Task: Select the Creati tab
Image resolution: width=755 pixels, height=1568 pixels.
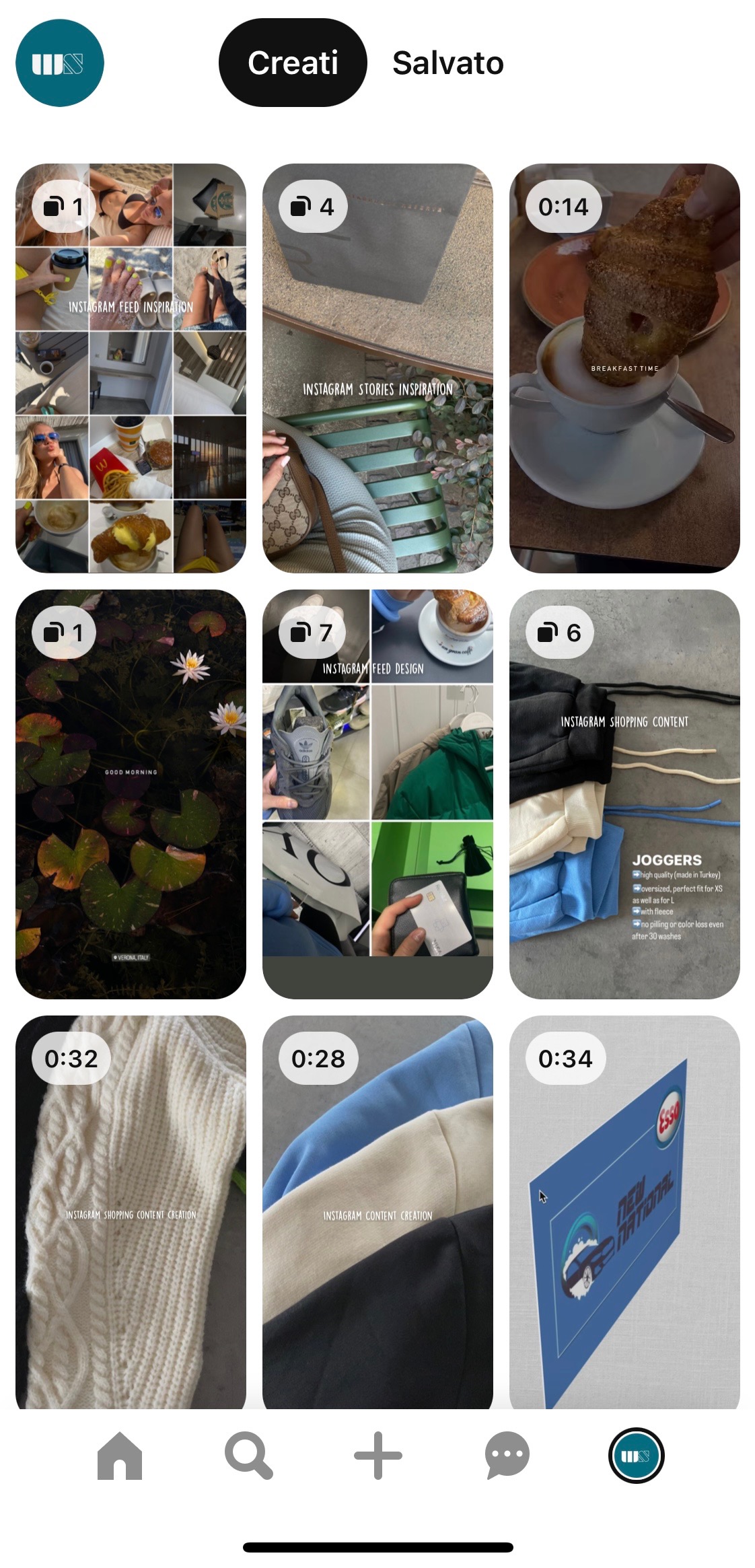Action: point(293,63)
